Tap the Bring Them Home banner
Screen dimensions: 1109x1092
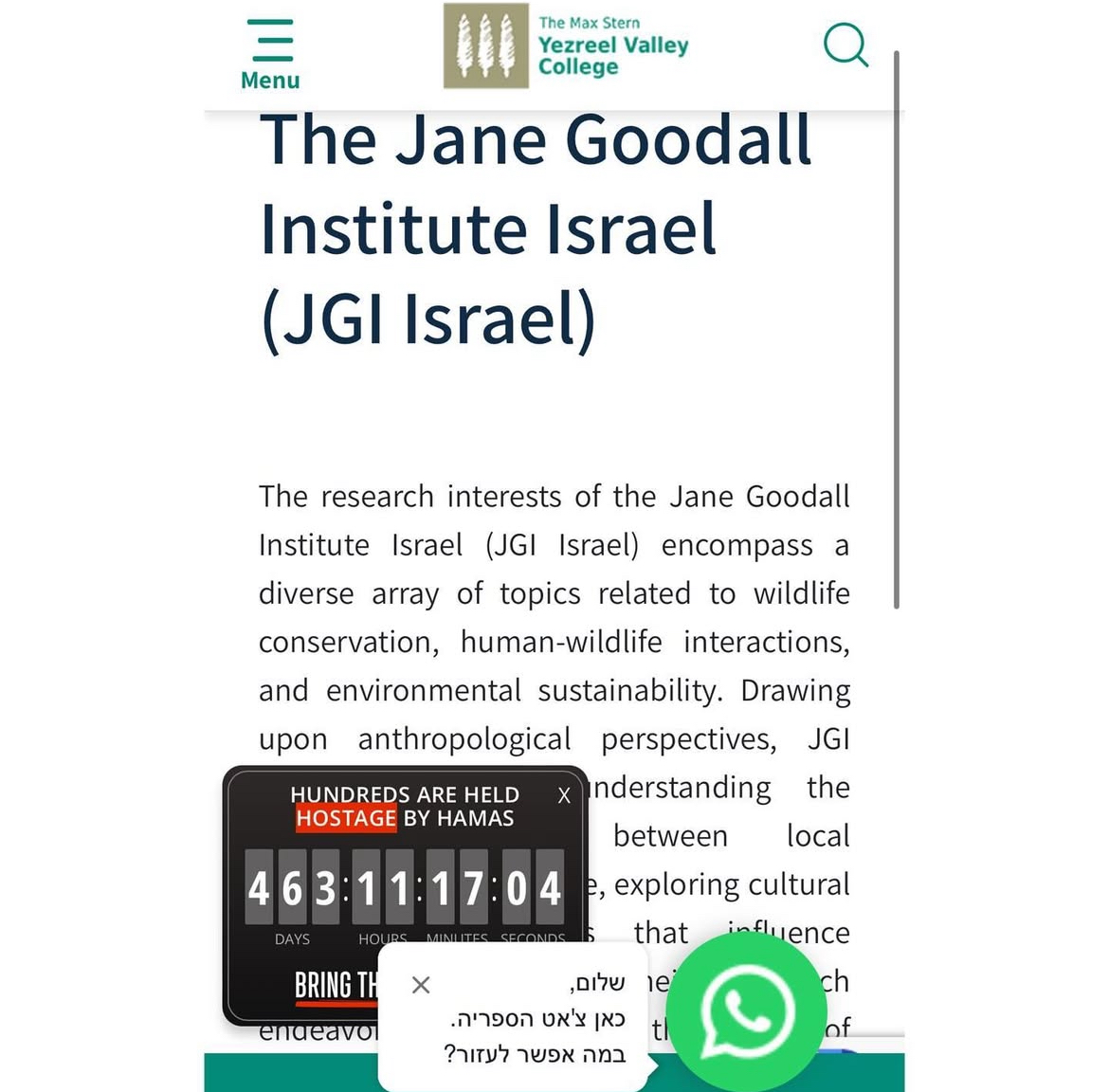335,986
